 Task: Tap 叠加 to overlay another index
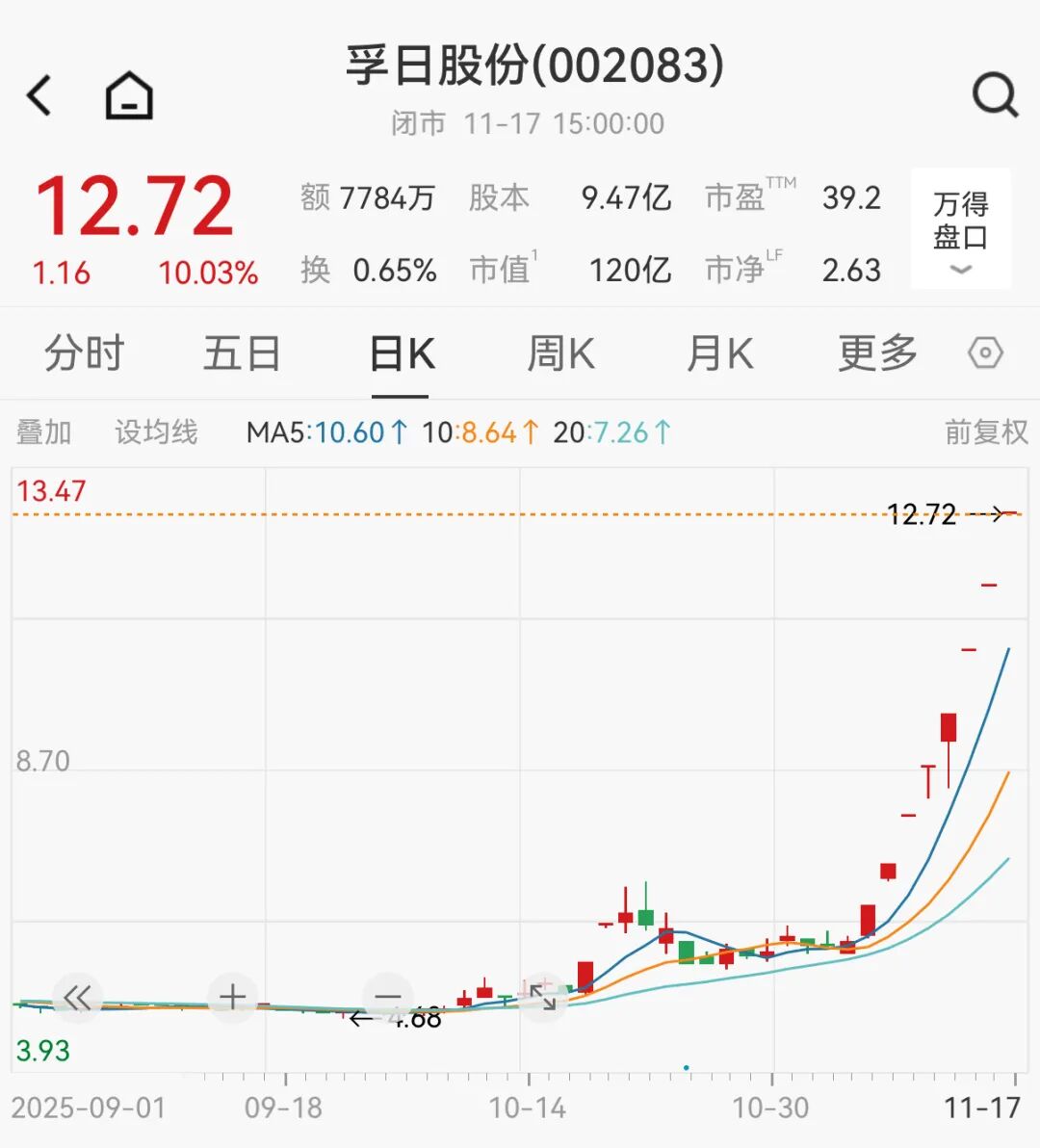pos(44,432)
